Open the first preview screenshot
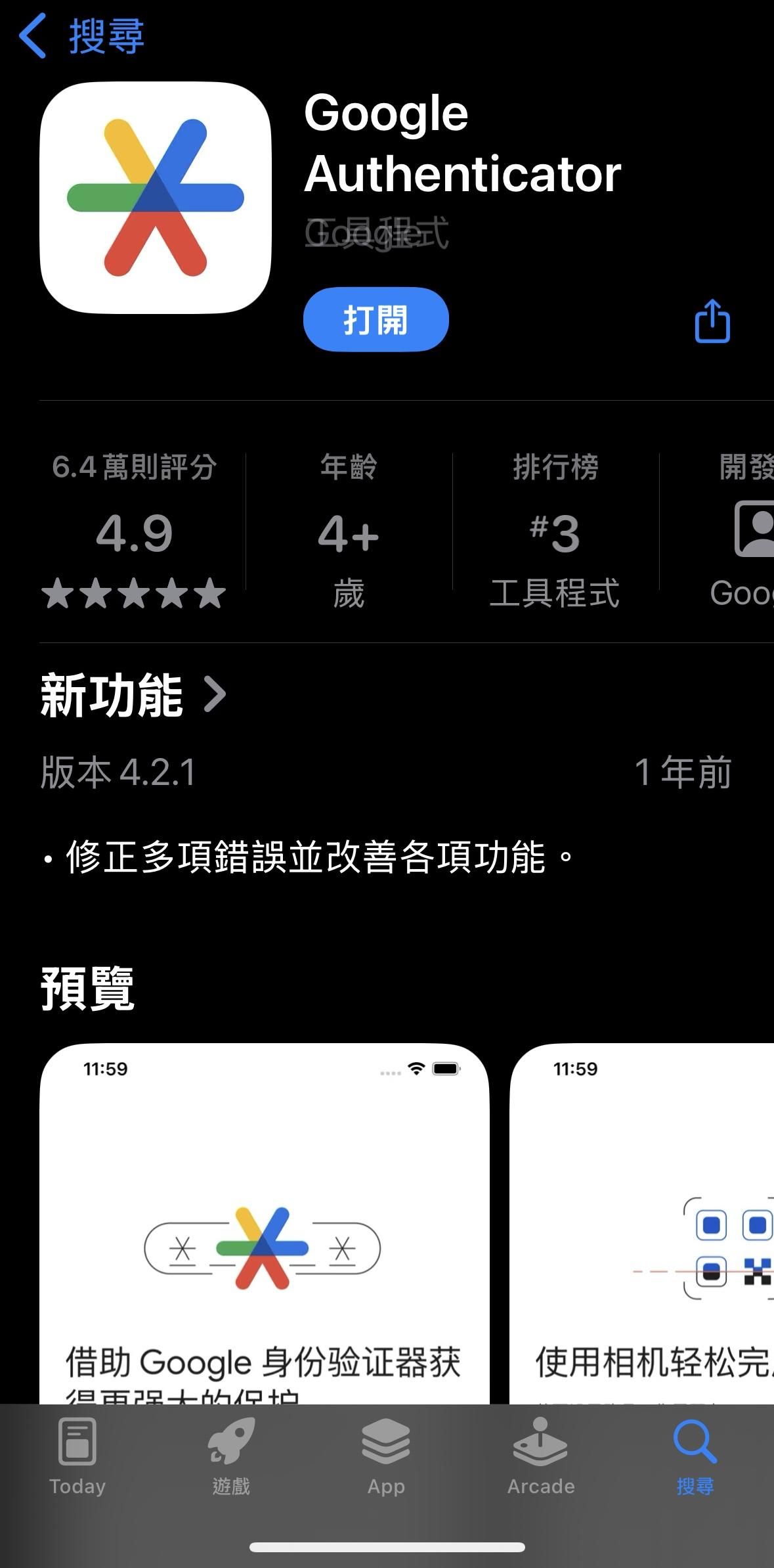Viewport: 774px width, 1568px height. pos(264,1222)
